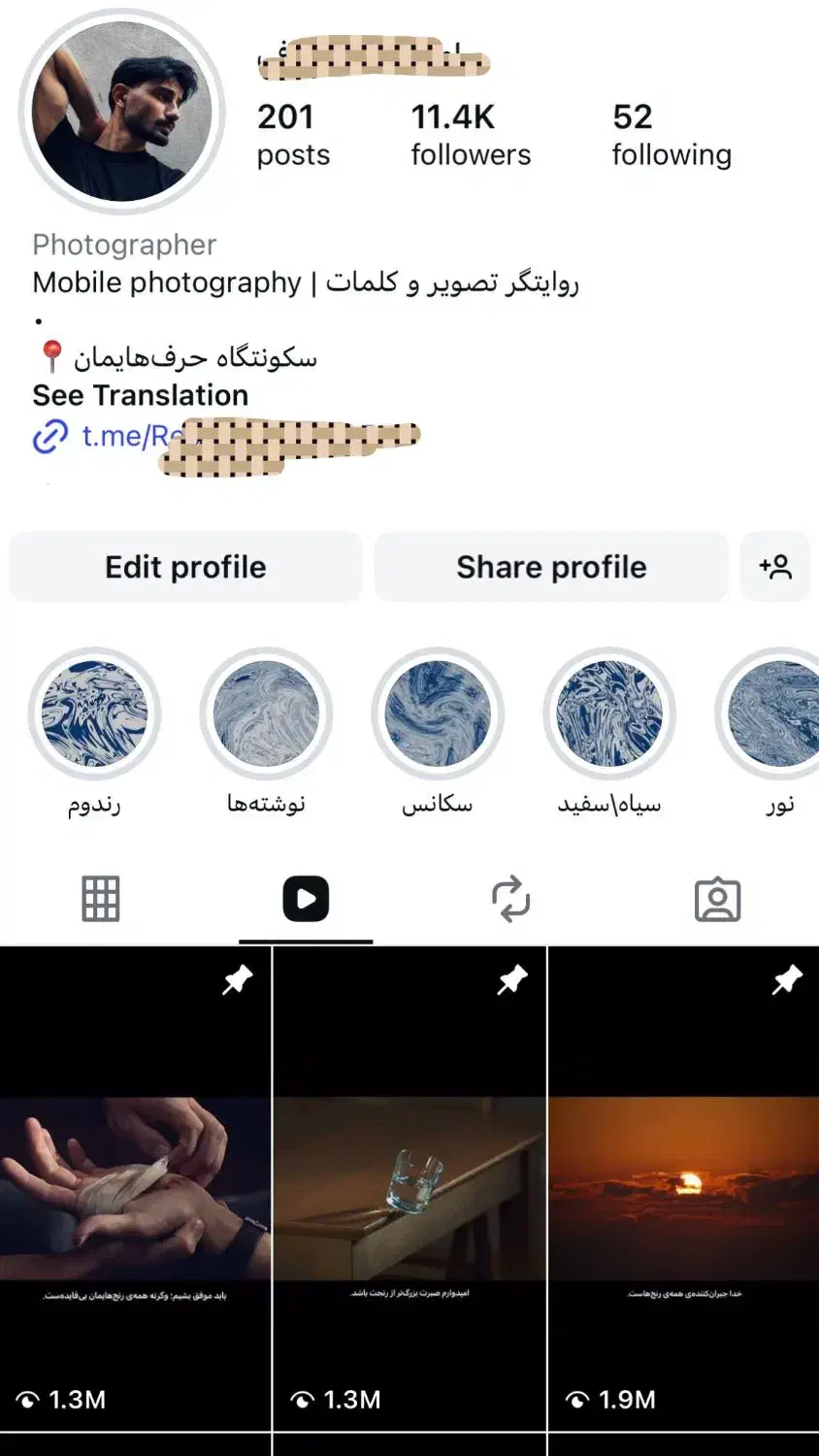
Task: Tap See Translation to expand bio translation
Action: [x=140, y=396]
